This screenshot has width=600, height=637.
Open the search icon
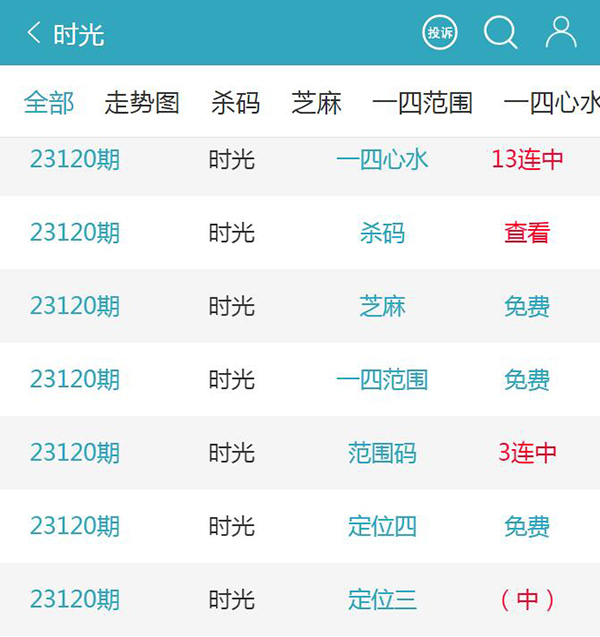(x=500, y=33)
